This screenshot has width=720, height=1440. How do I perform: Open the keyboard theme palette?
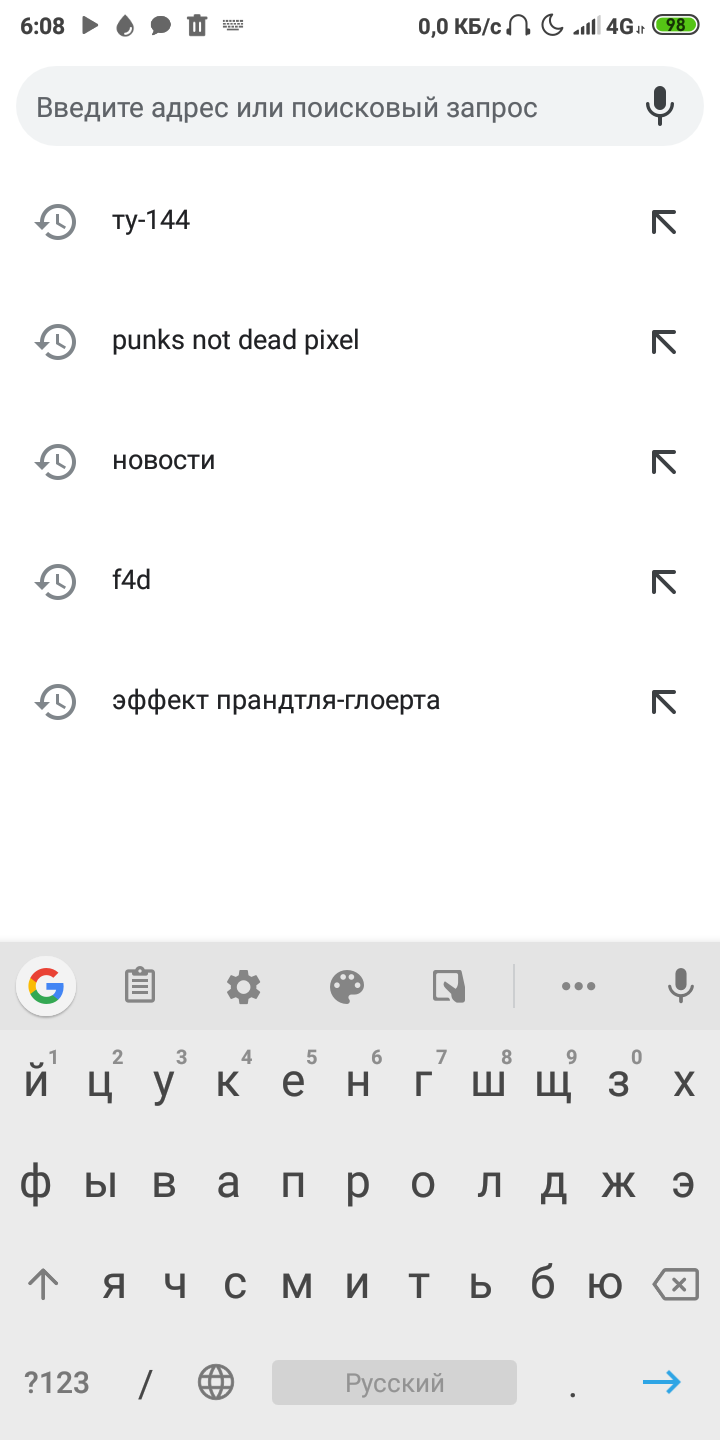347,987
